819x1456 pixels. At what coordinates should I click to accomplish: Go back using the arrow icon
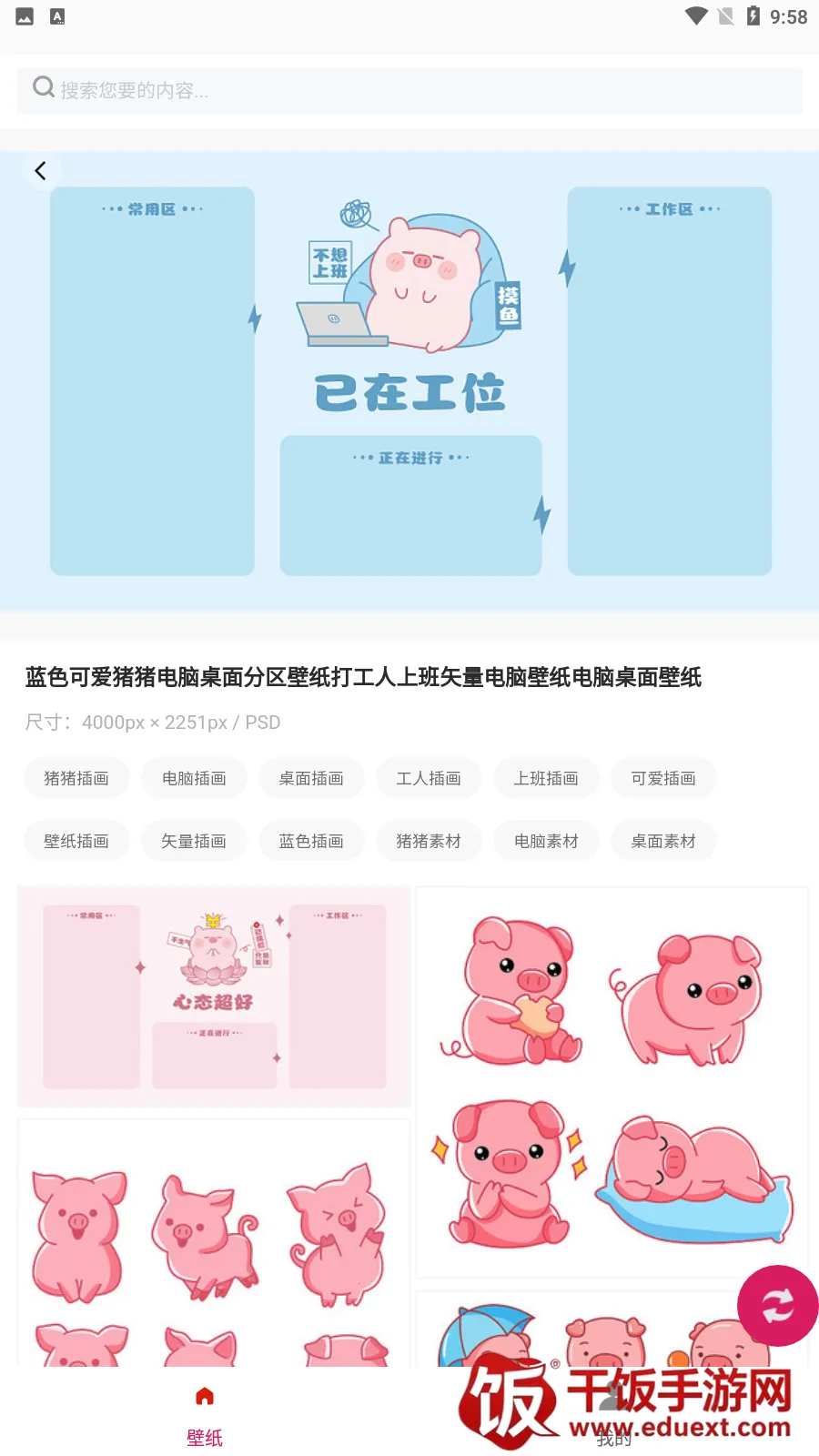40,170
